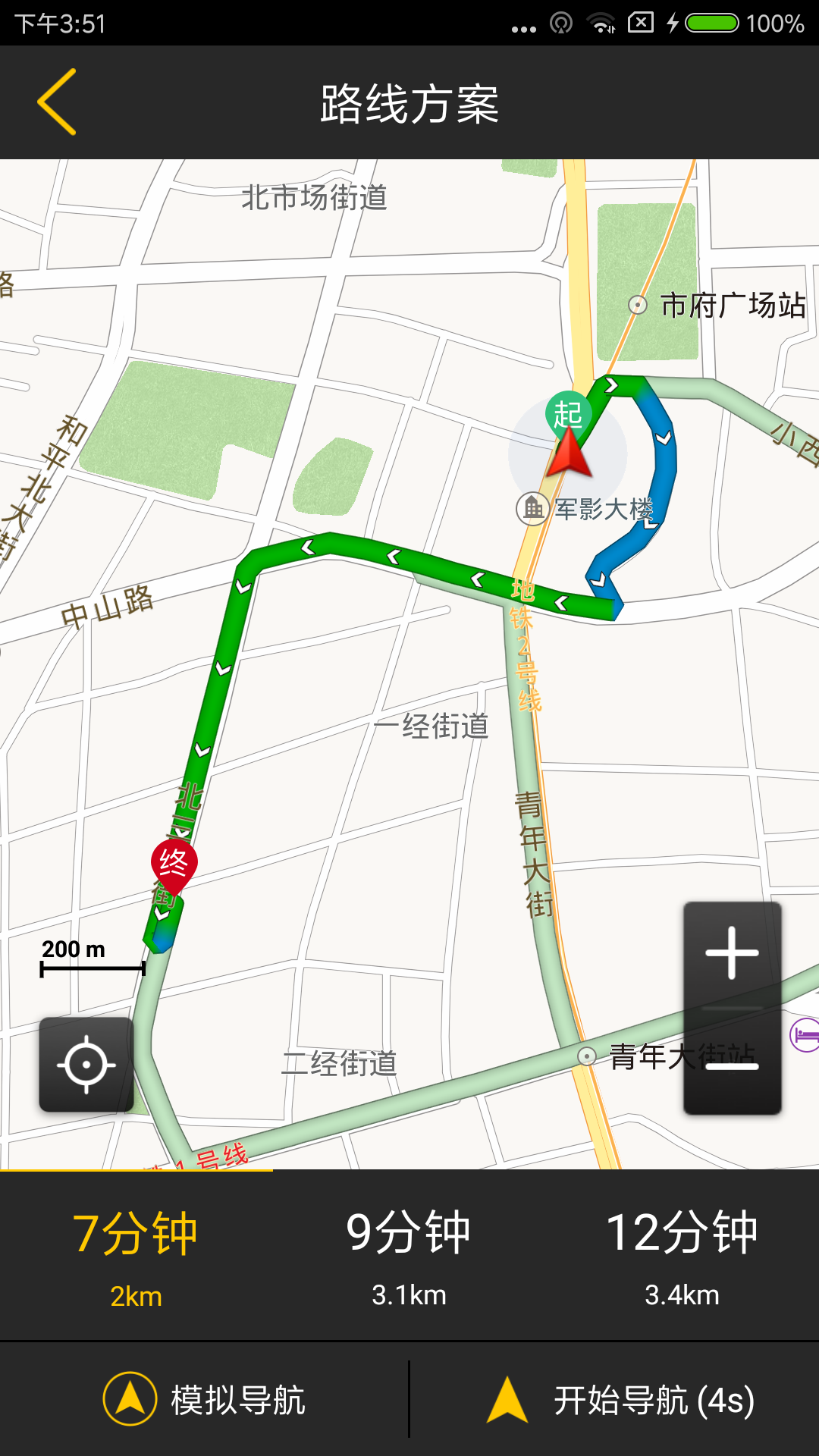
Task: Go back from the 路线方案 screen
Action: click(x=58, y=102)
